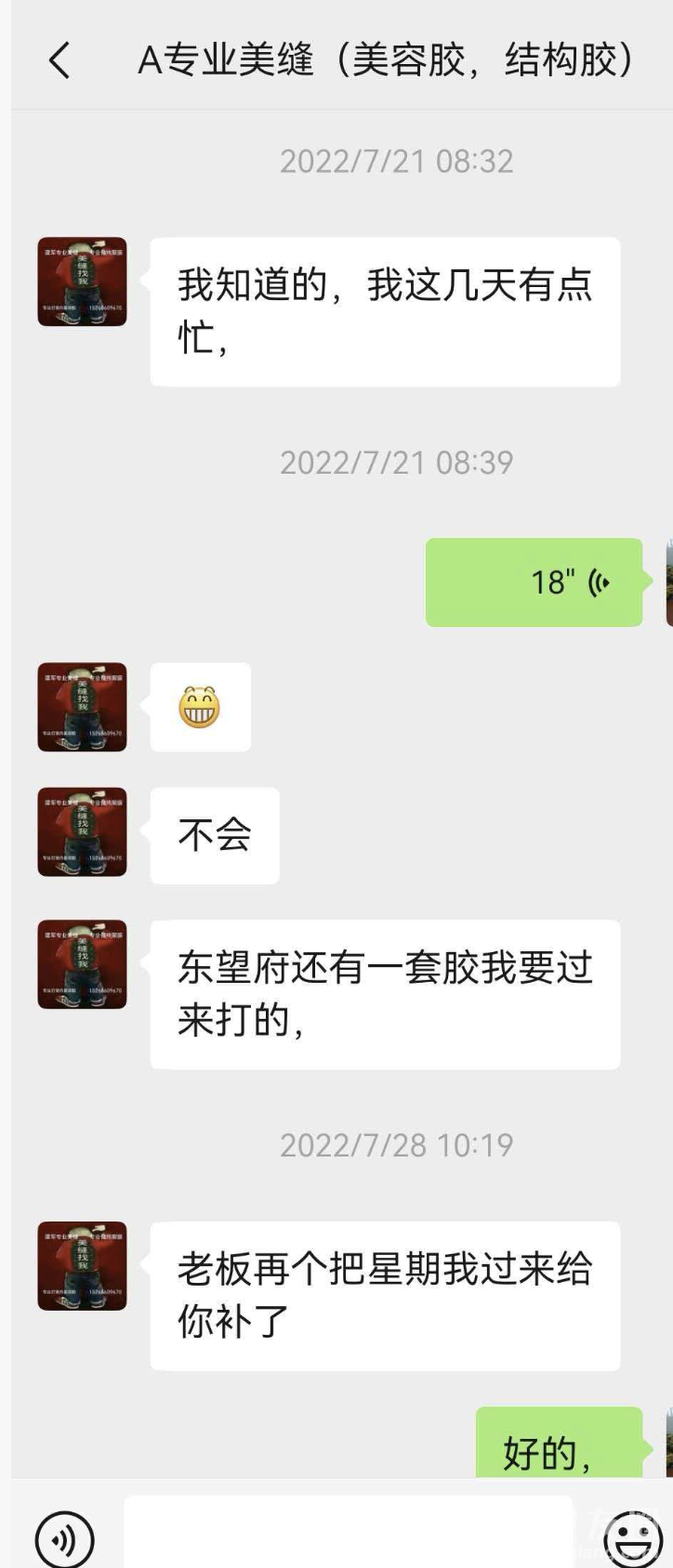The image size is (673, 1568).
Task: Open avatar beside "老板再个把星期我过来给你补了"
Action: (82, 1265)
